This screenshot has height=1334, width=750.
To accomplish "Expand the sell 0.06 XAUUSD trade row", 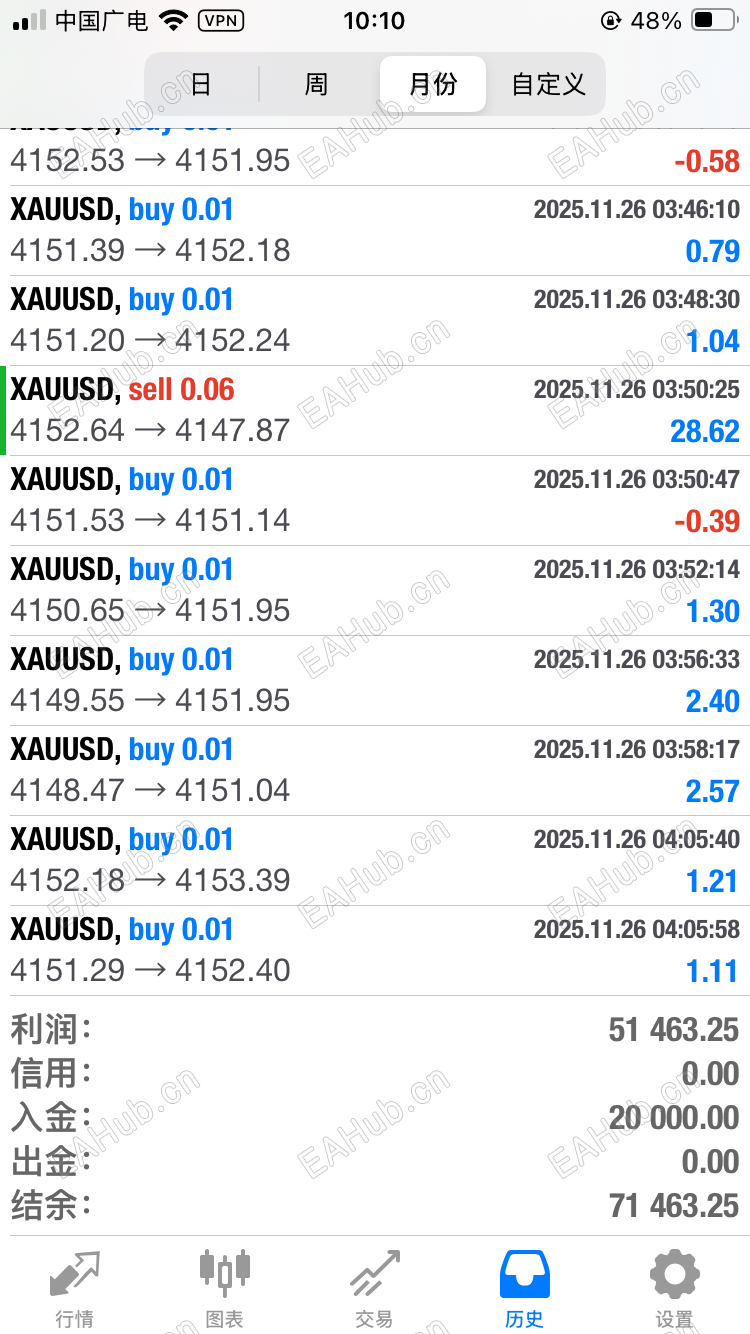I will (x=375, y=411).
